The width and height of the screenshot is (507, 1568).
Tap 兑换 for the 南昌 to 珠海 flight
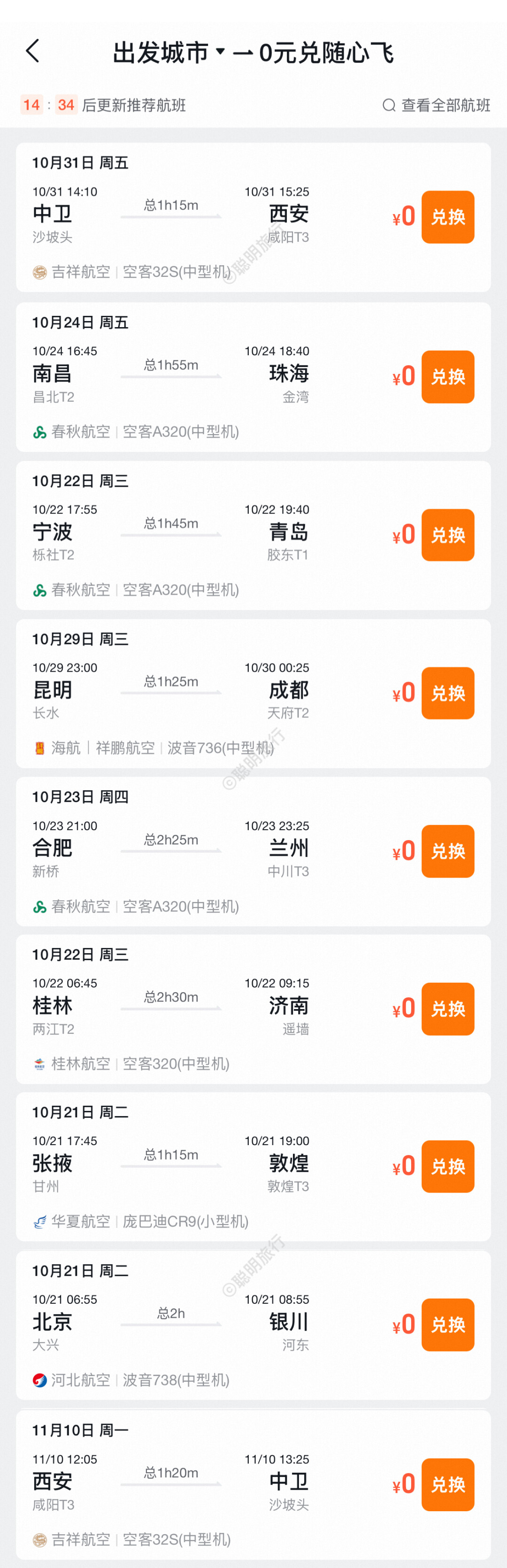point(447,377)
